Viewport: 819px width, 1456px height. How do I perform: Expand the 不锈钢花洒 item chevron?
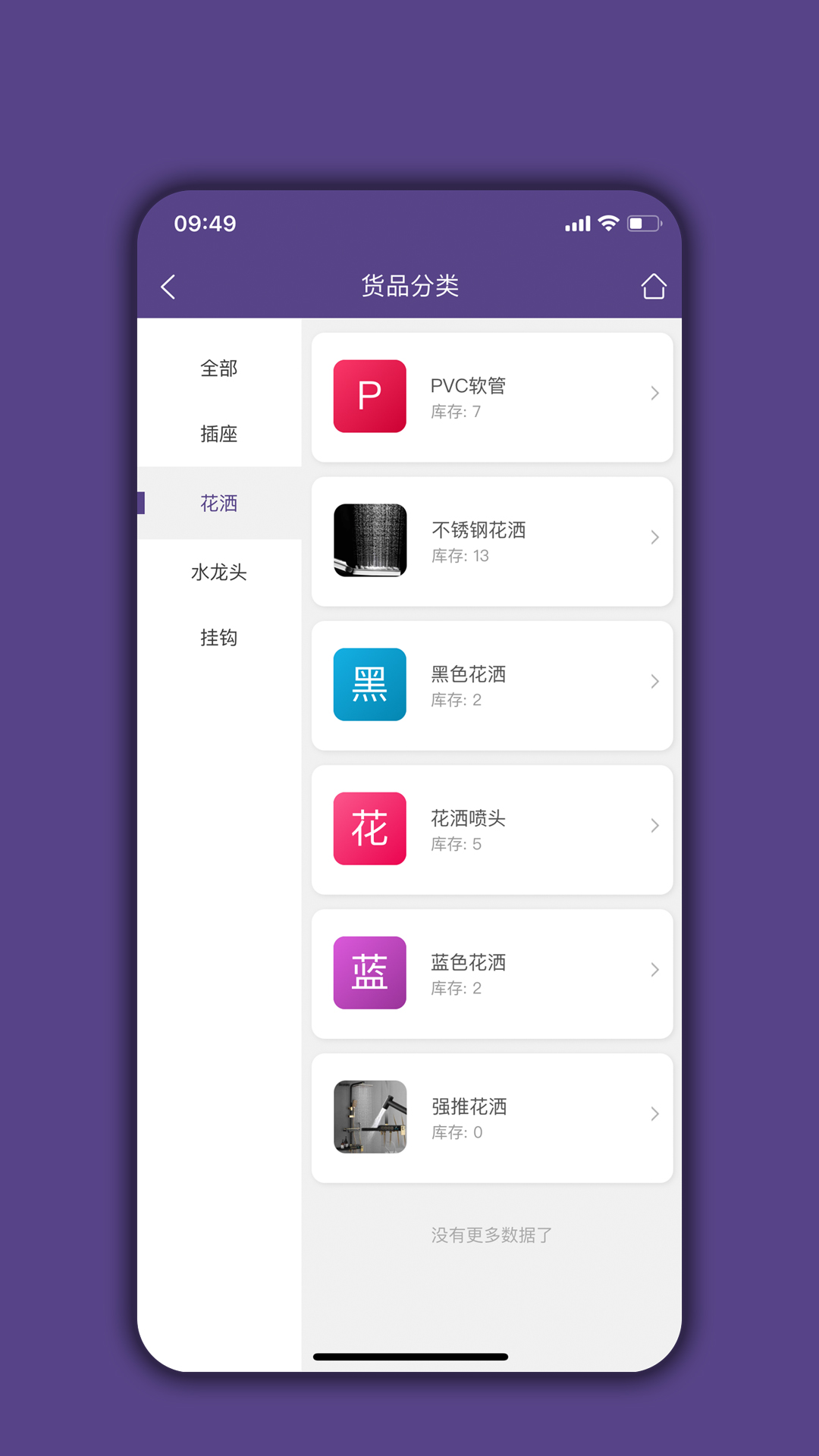(x=654, y=537)
